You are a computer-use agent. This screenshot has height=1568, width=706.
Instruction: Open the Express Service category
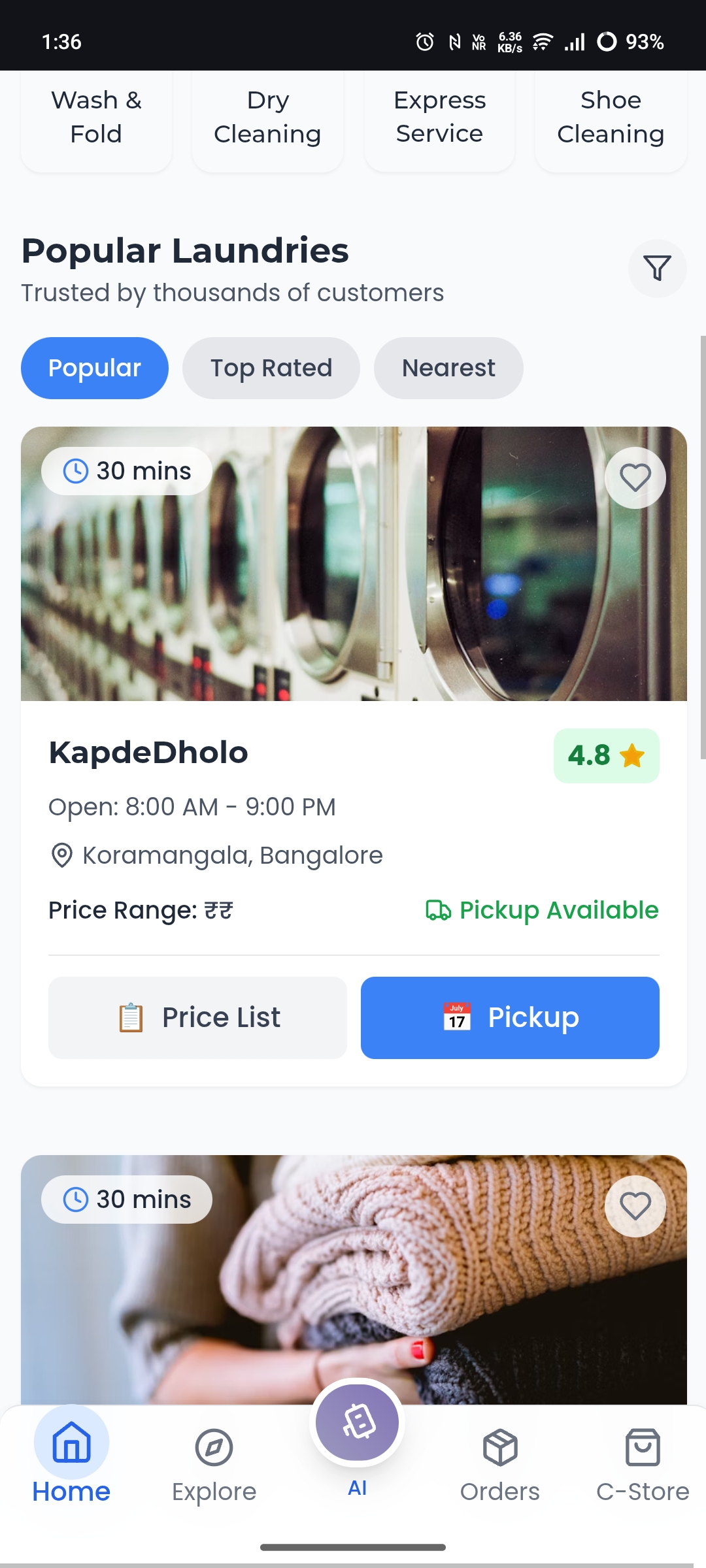[439, 118]
